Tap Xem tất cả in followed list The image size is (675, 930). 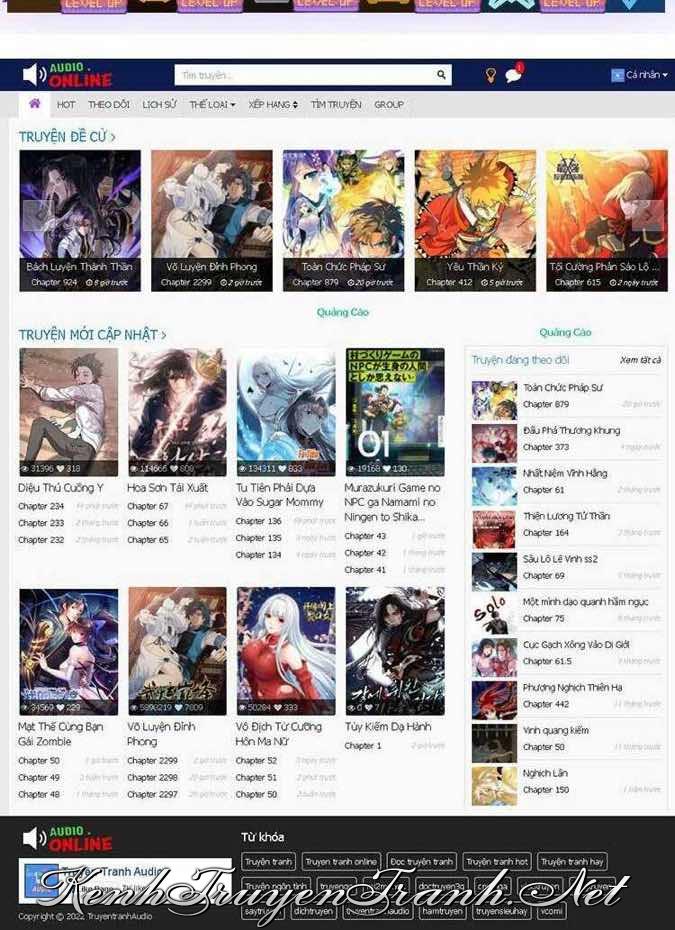[x=640, y=360]
